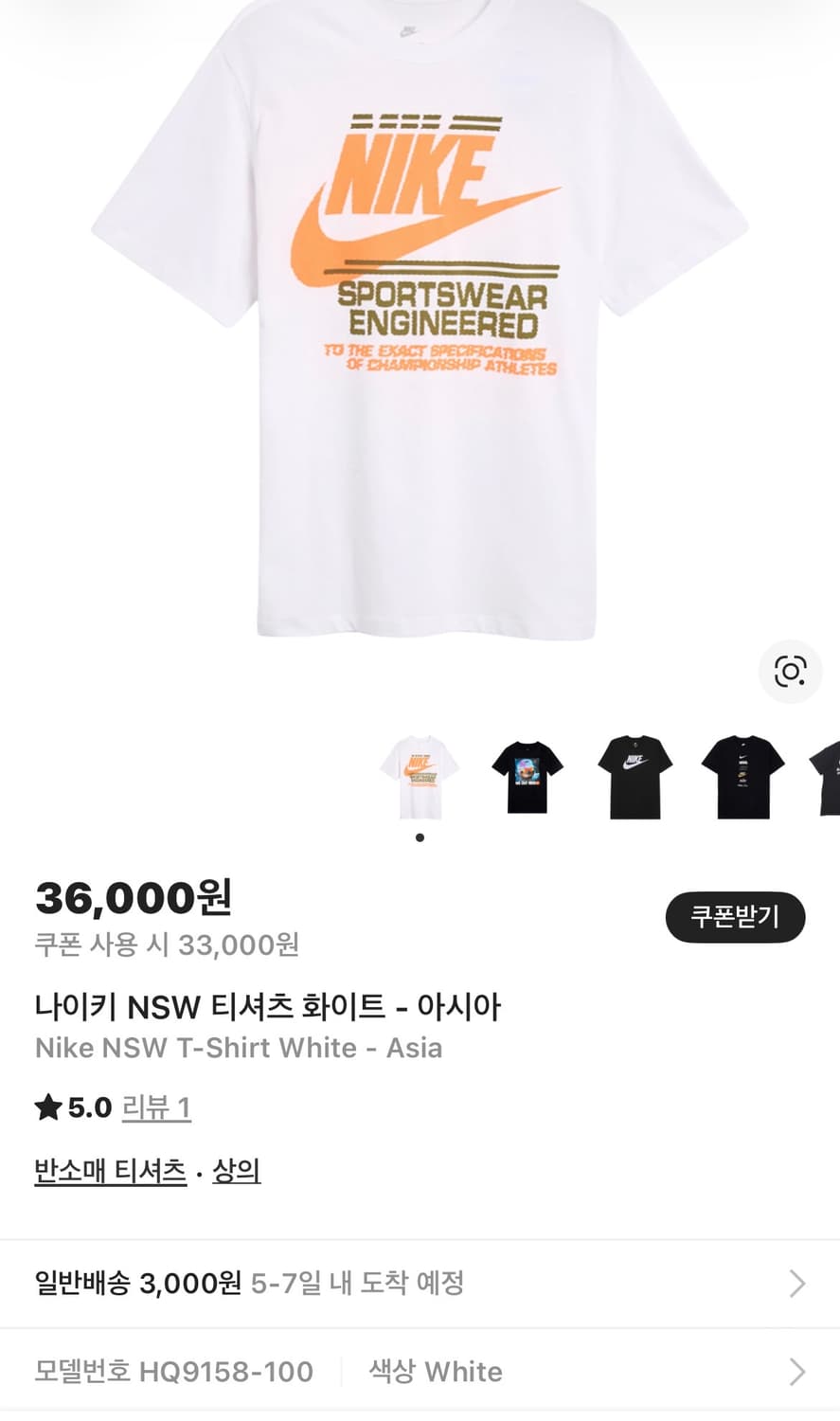This screenshot has width=840, height=1421.
Task: Tap the English title Nike NSW T-Shirt White
Action: [238, 1049]
